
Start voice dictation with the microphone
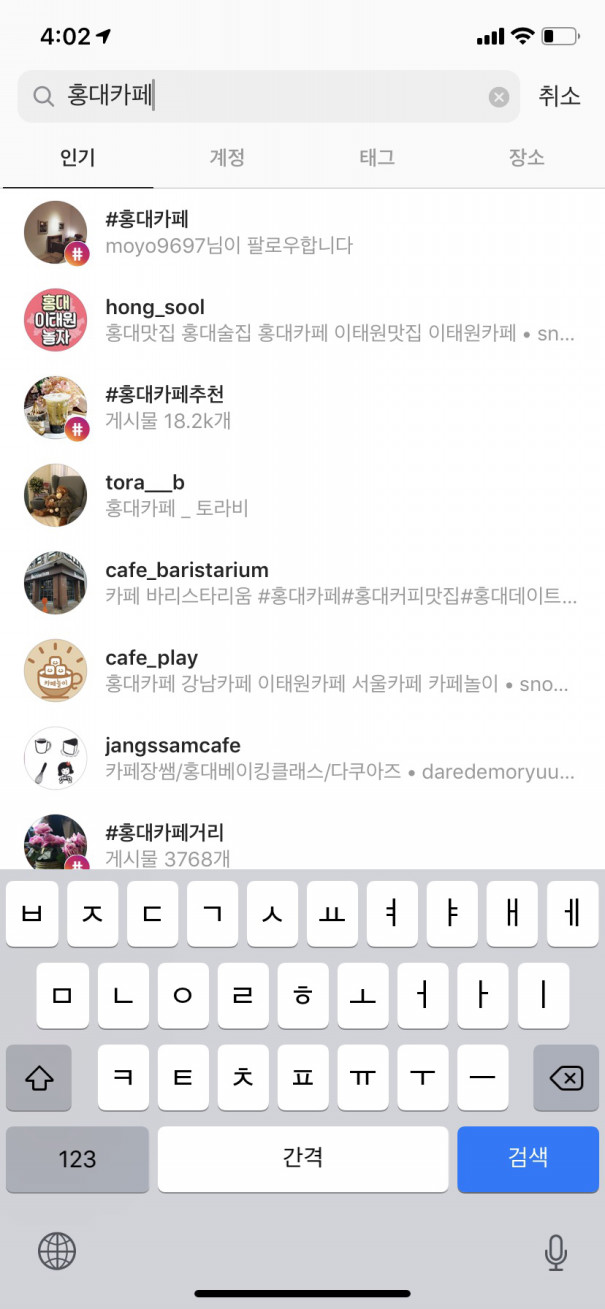[x=555, y=1251]
